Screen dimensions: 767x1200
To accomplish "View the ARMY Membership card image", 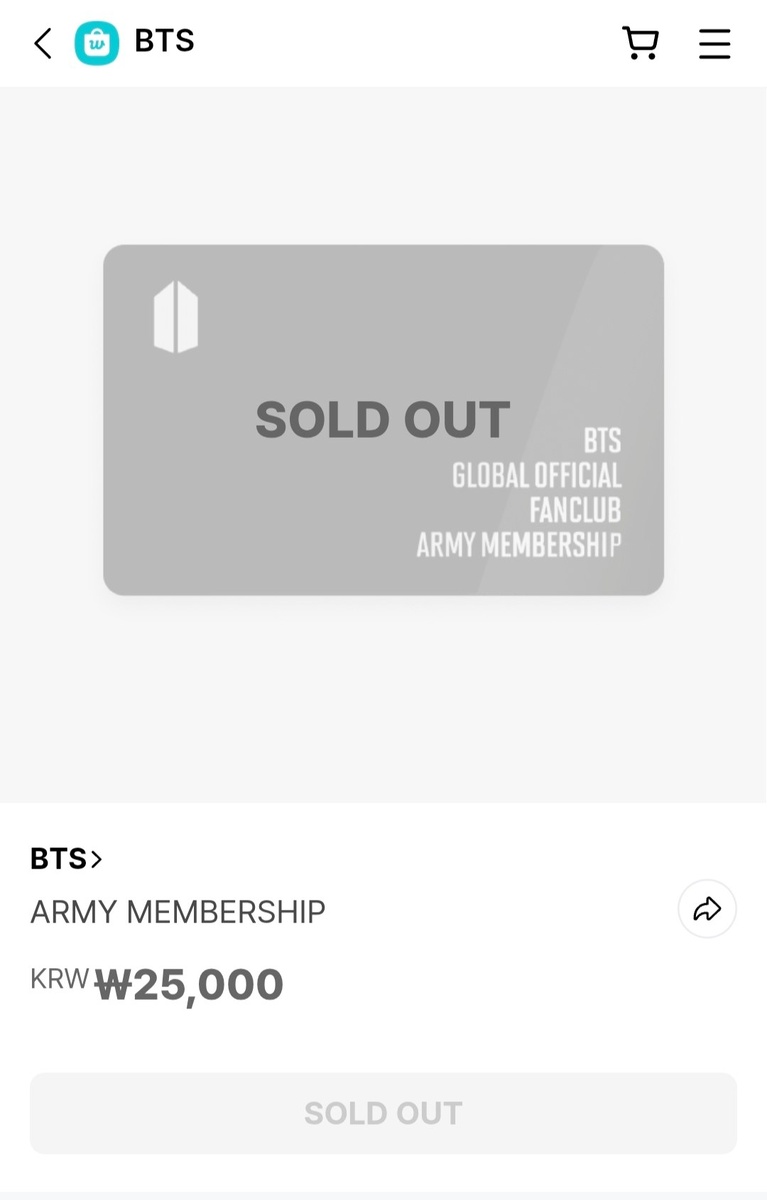I will (383, 420).
